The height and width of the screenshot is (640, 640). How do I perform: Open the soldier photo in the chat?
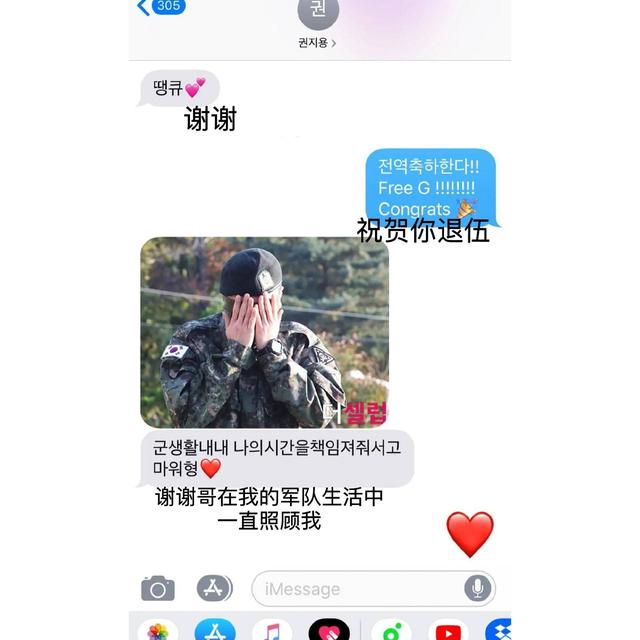point(264,331)
